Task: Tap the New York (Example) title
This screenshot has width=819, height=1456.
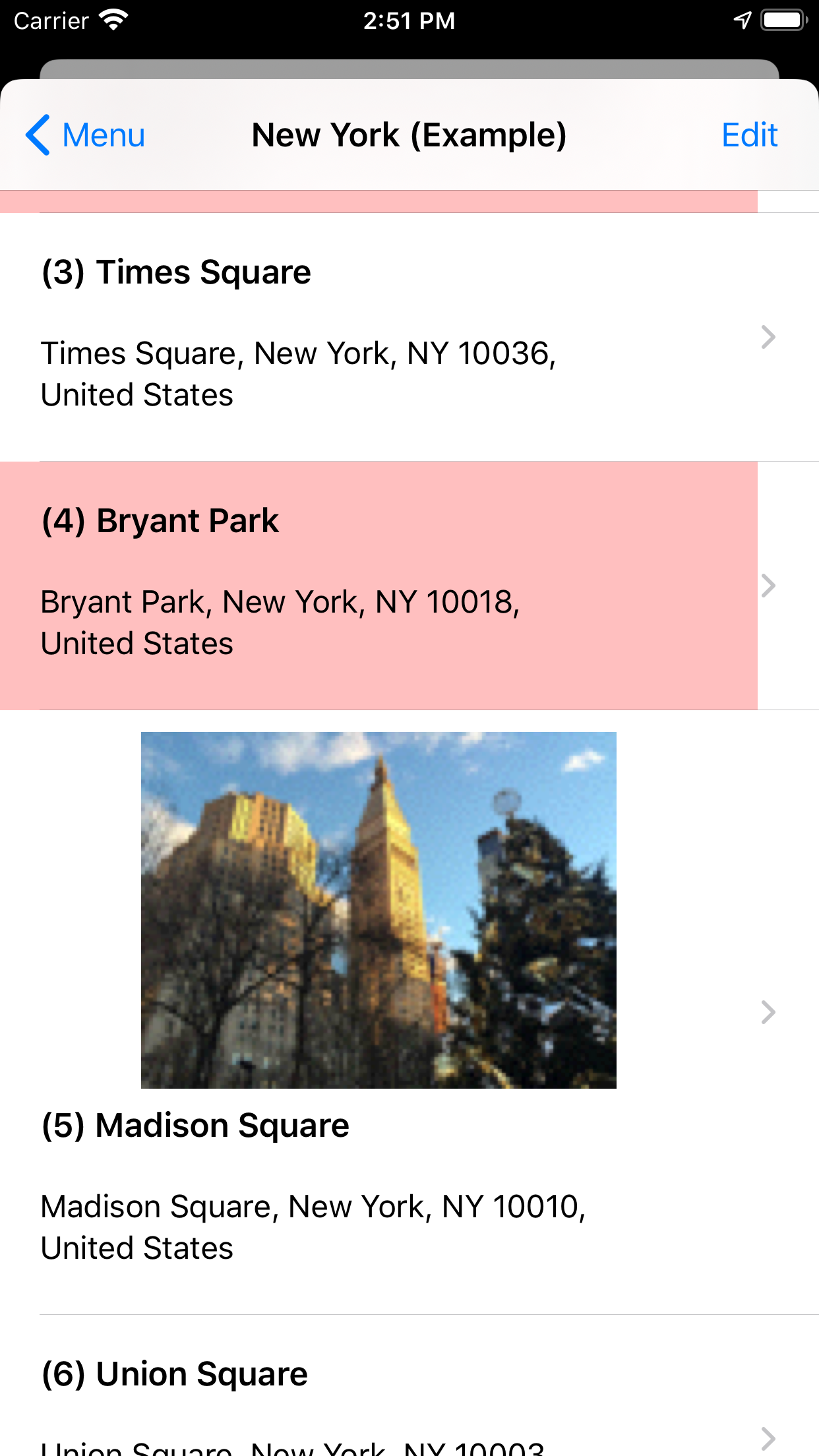Action: tap(409, 134)
